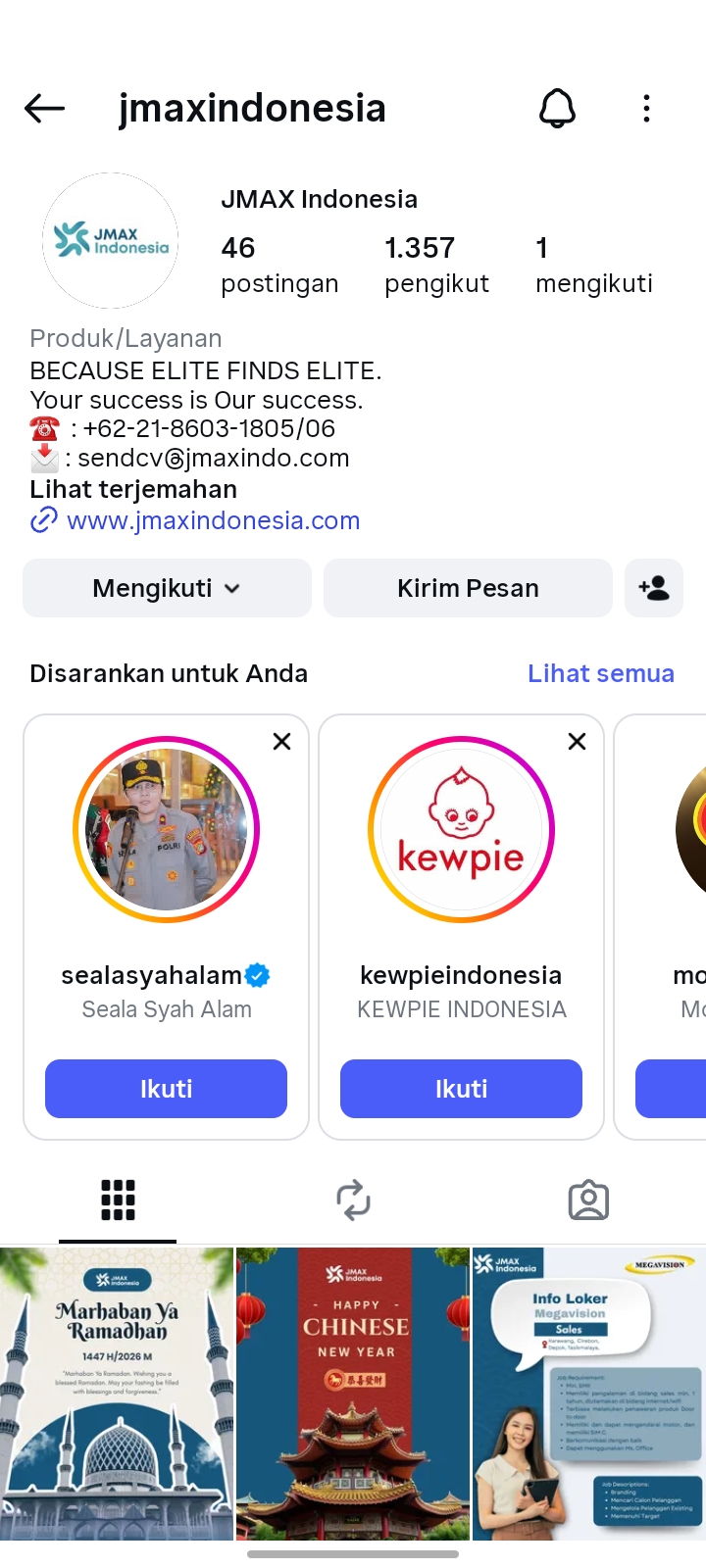Screen dimensions: 706x1568
Task: Follow sealasyahalam with Ikuti
Action: pyautogui.click(x=166, y=1089)
